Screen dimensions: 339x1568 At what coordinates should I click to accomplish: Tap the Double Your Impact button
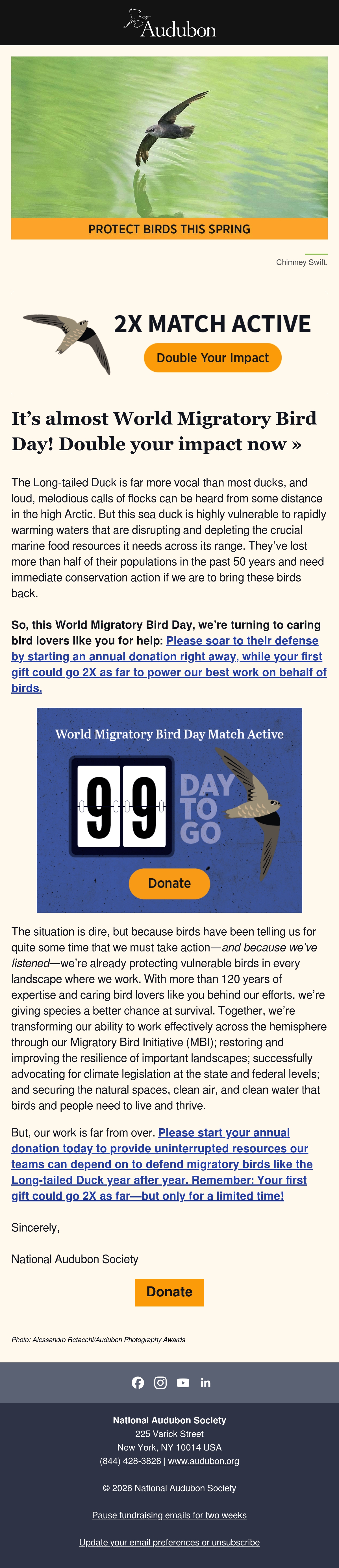point(212,357)
